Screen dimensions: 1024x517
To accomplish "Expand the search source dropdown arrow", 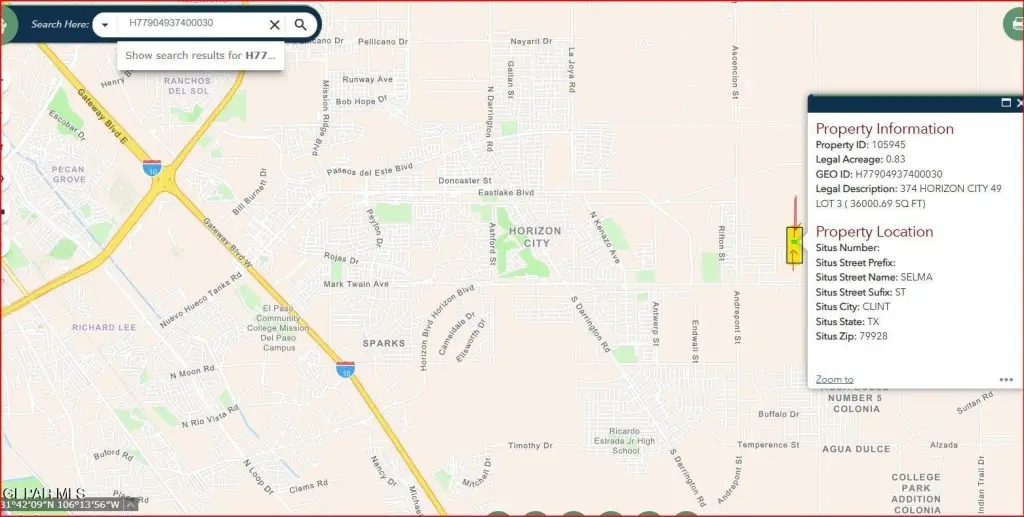I will pos(105,24).
